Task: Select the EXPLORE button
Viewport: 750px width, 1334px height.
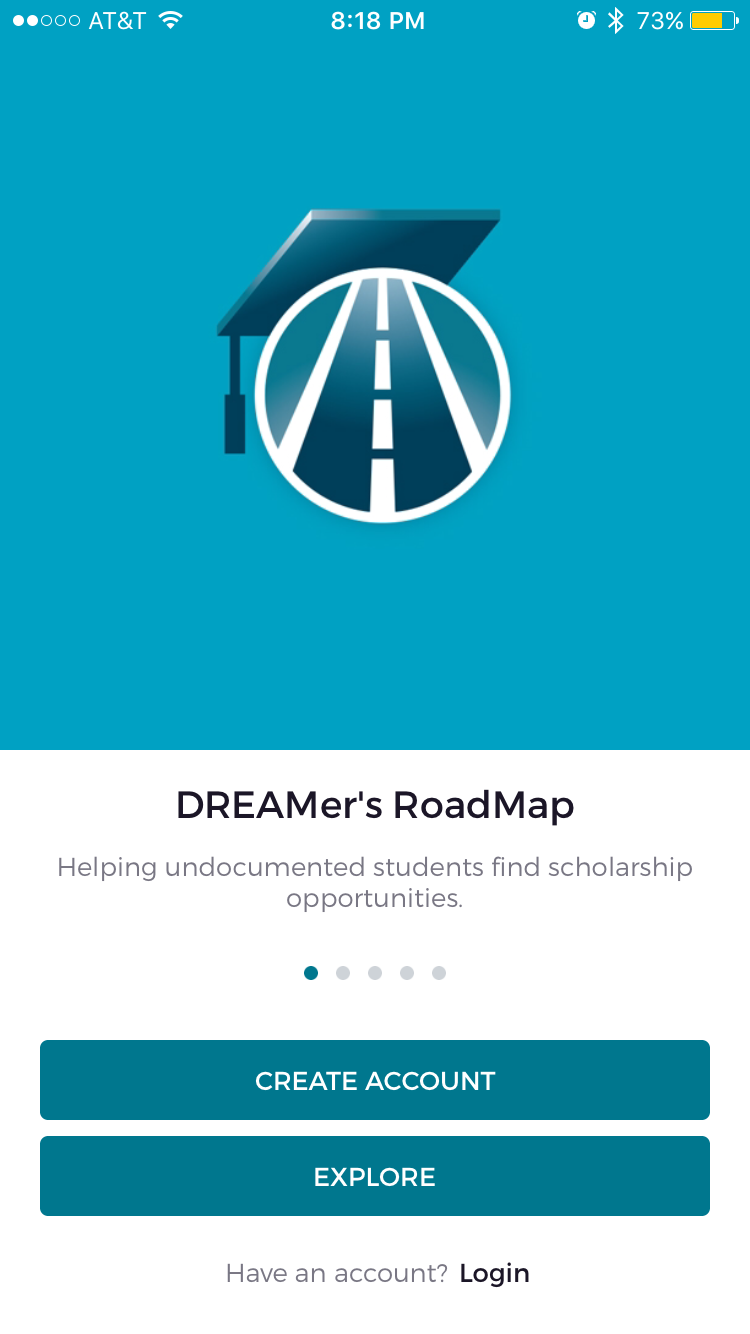Action: click(375, 1176)
